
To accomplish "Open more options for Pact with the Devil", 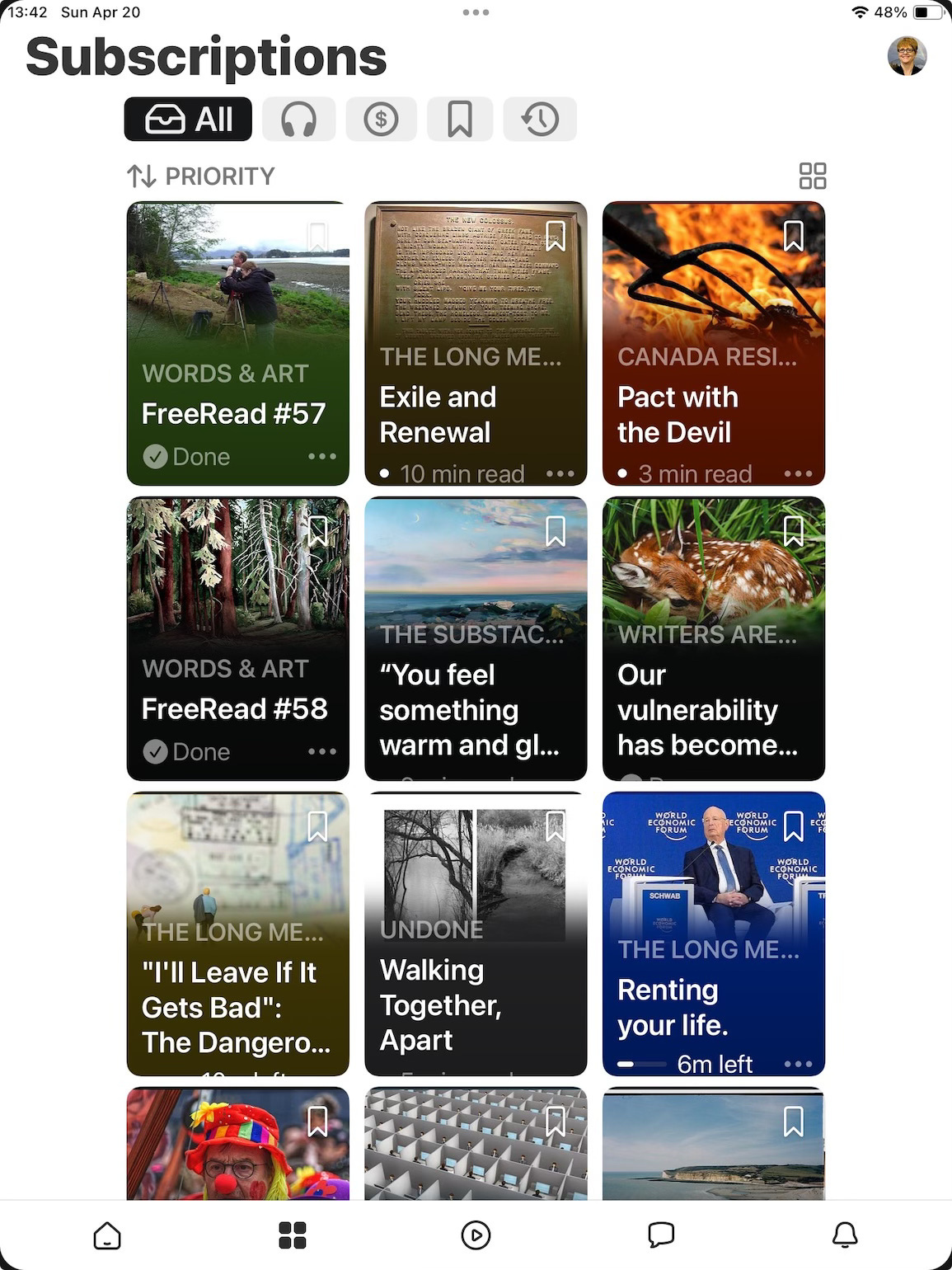I will 798,473.
